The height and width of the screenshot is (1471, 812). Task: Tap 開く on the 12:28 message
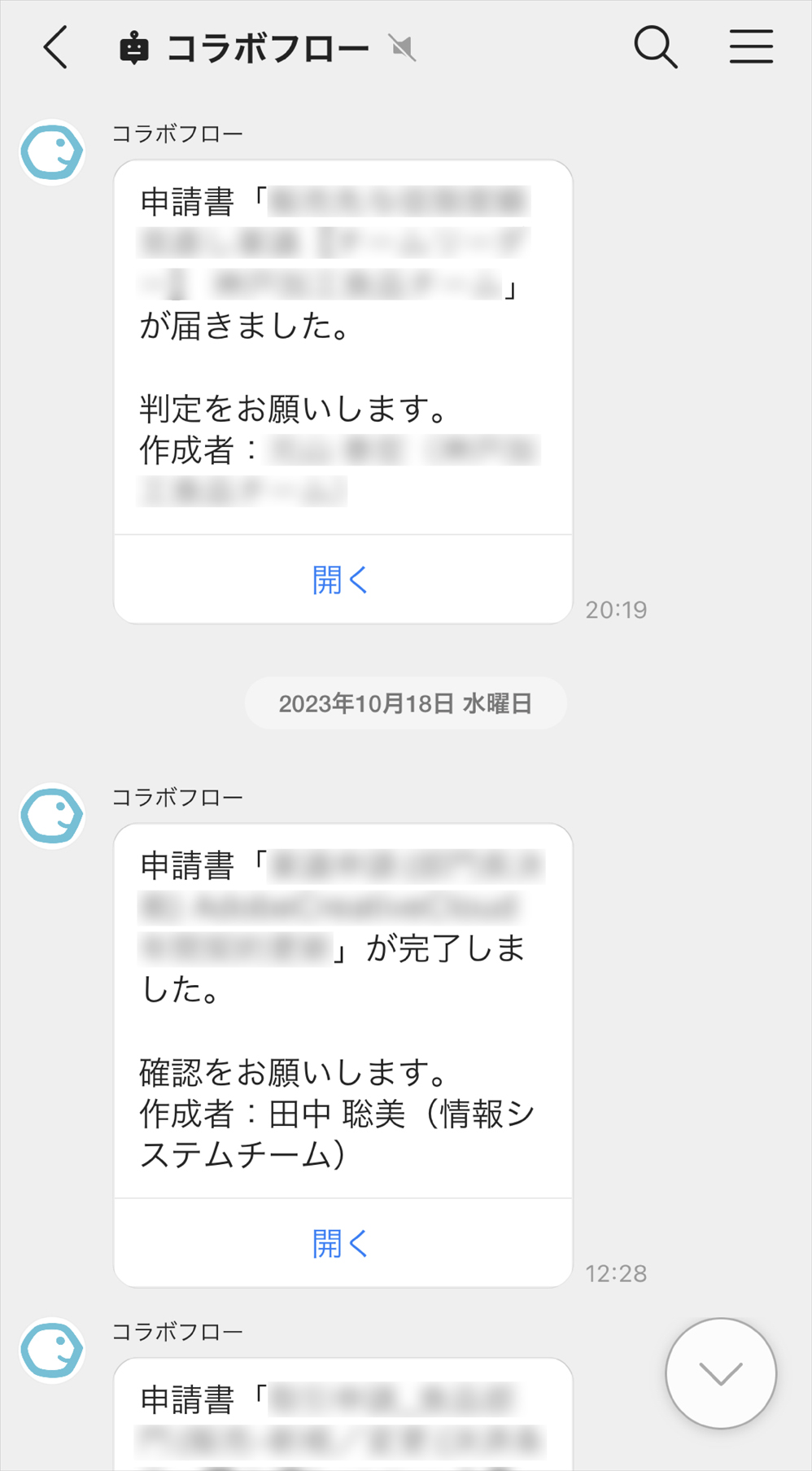[x=343, y=1243]
